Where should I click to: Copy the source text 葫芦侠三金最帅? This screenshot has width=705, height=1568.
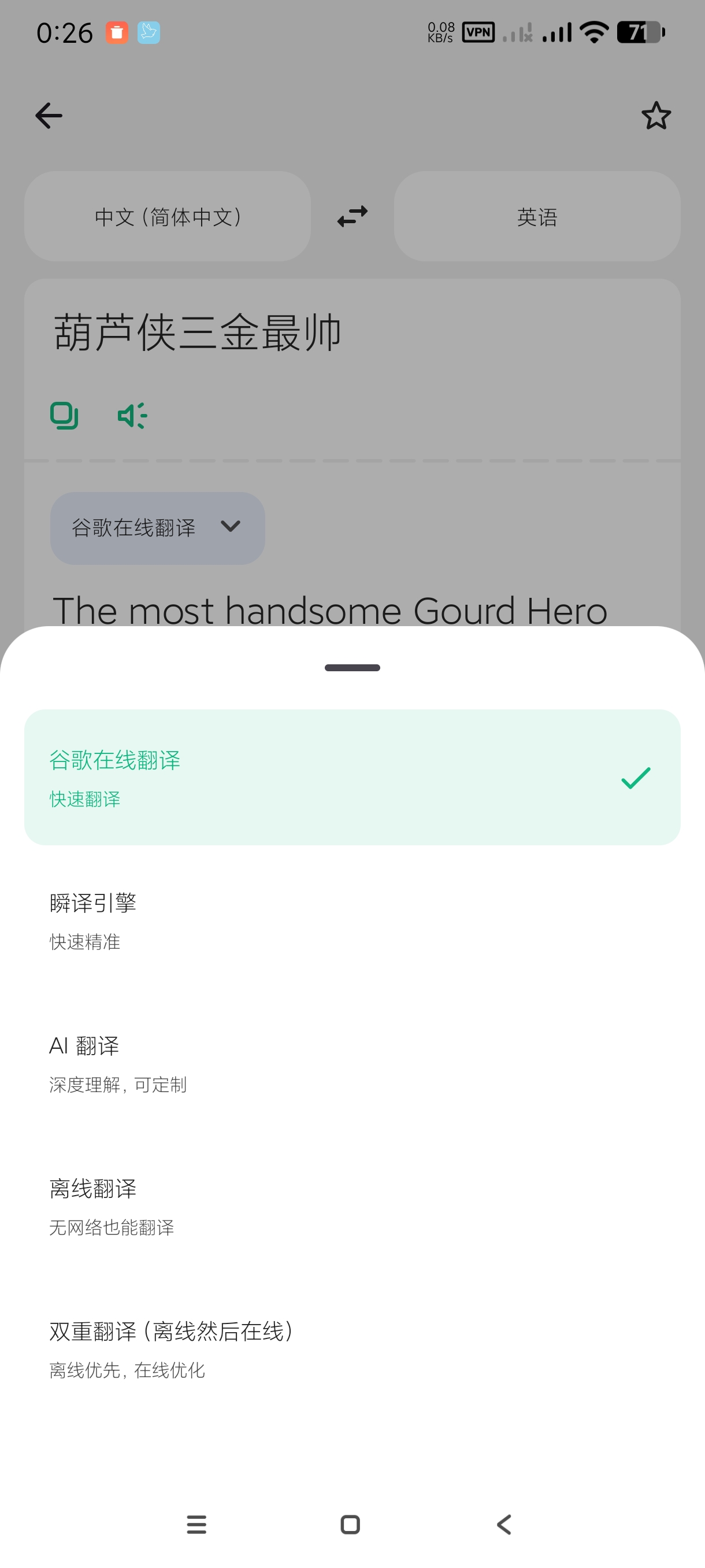[x=64, y=416]
